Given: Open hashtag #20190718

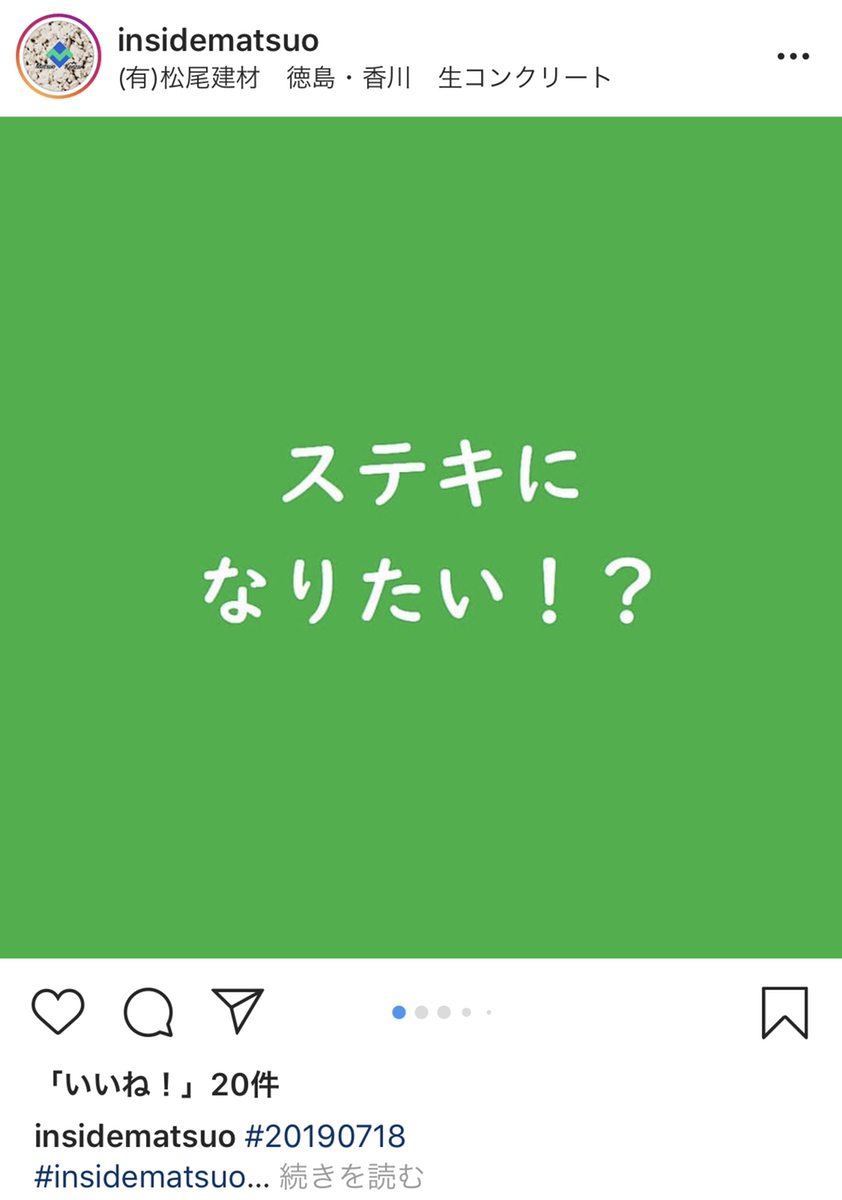Looking at the screenshot, I should point(325,1137).
